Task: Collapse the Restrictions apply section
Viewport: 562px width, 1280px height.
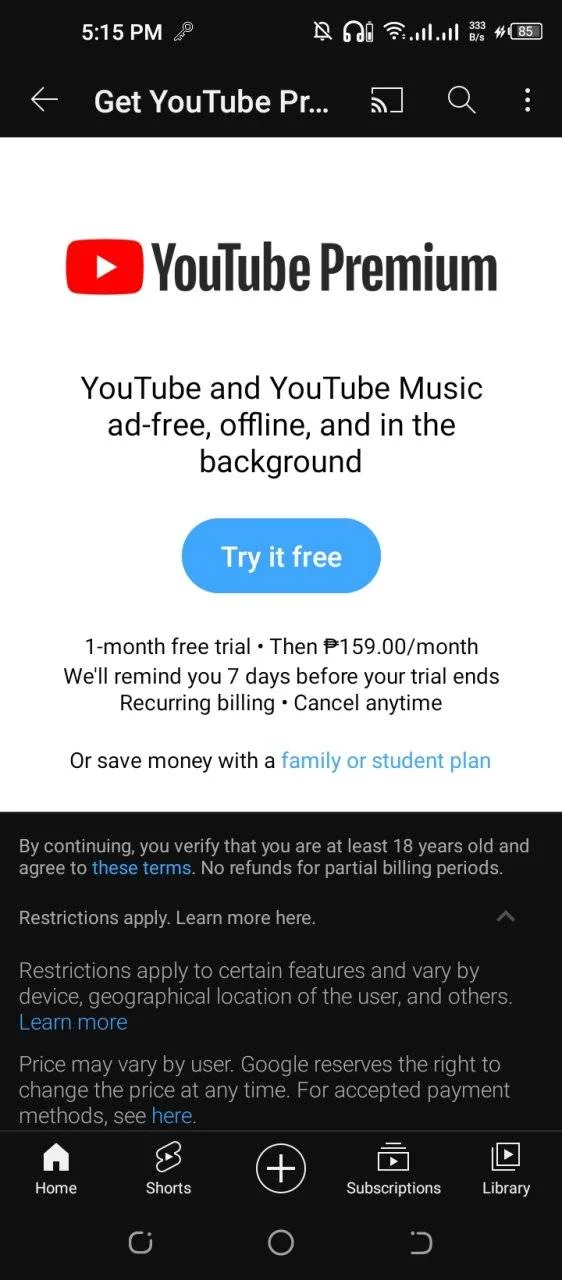Action: (x=506, y=916)
